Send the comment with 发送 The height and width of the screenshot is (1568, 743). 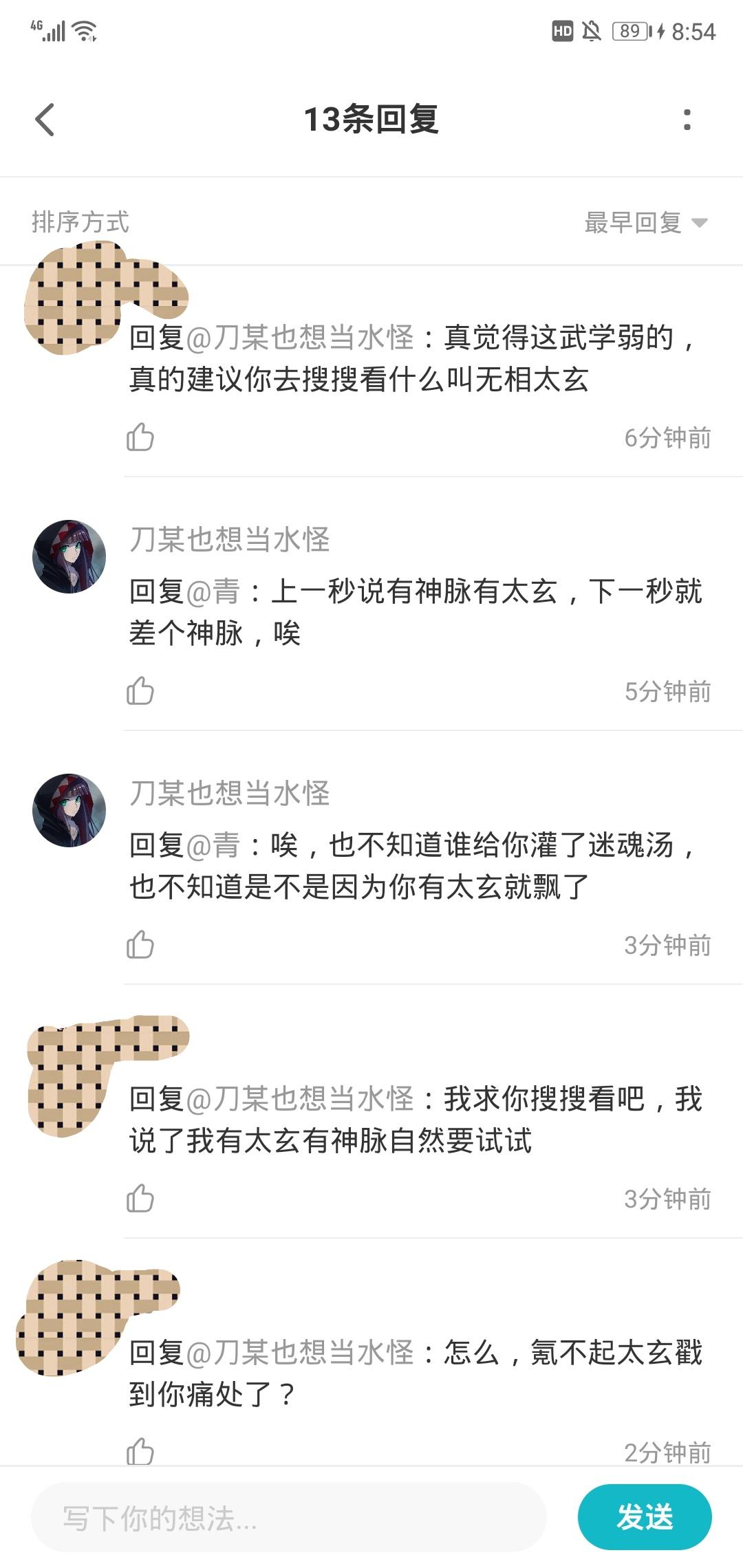click(645, 1518)
